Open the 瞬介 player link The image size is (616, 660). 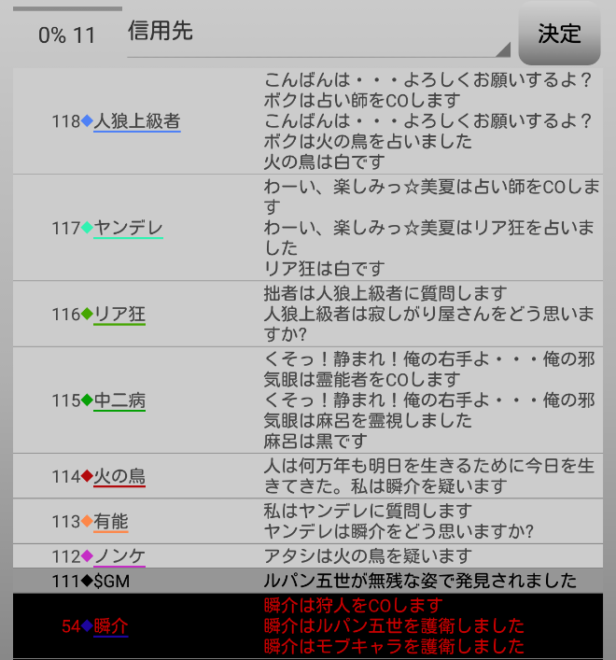(x=111, y=626)
